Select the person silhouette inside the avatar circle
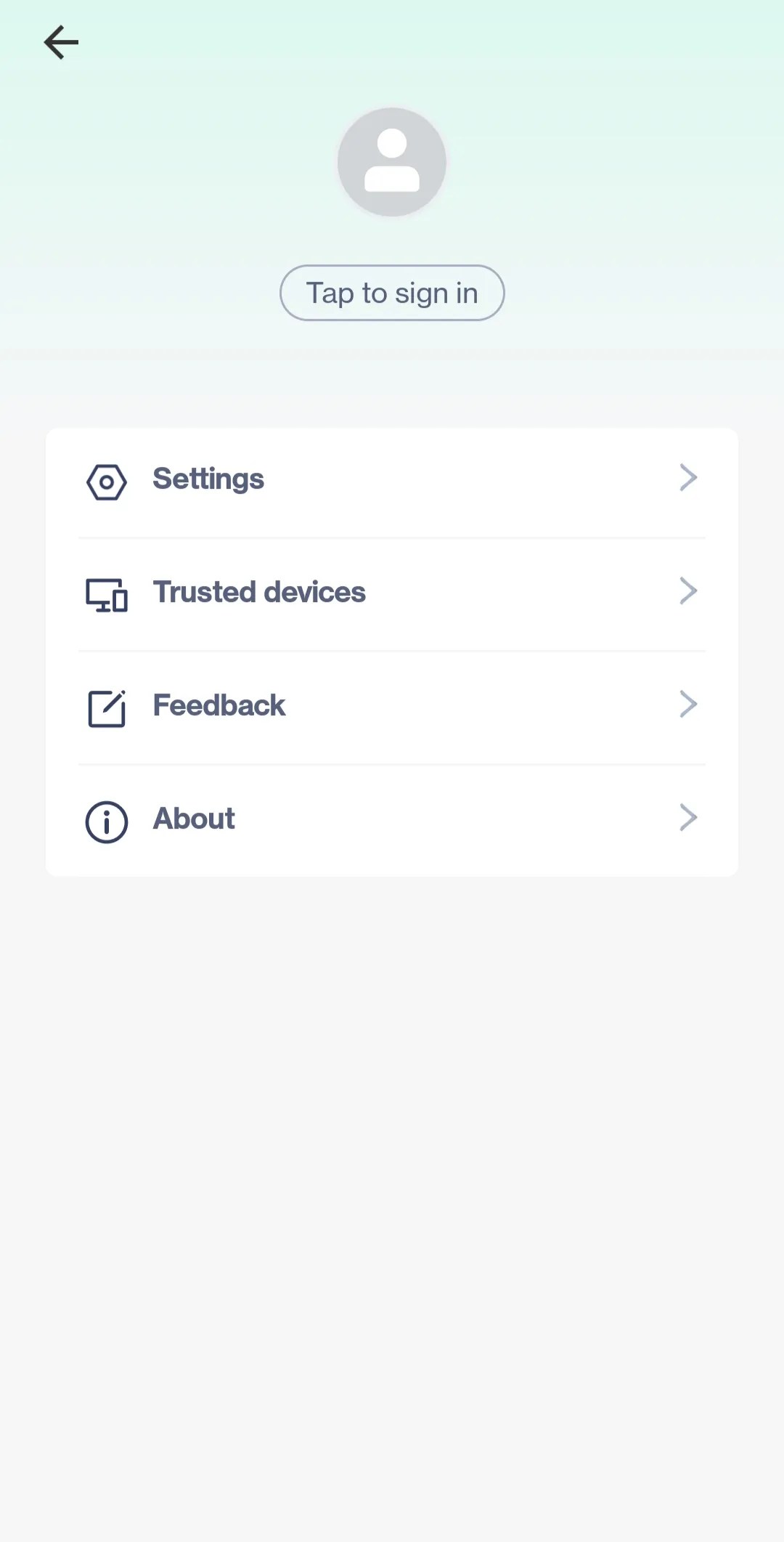This screenshot has height=1542, width=784. coord(391,161)
